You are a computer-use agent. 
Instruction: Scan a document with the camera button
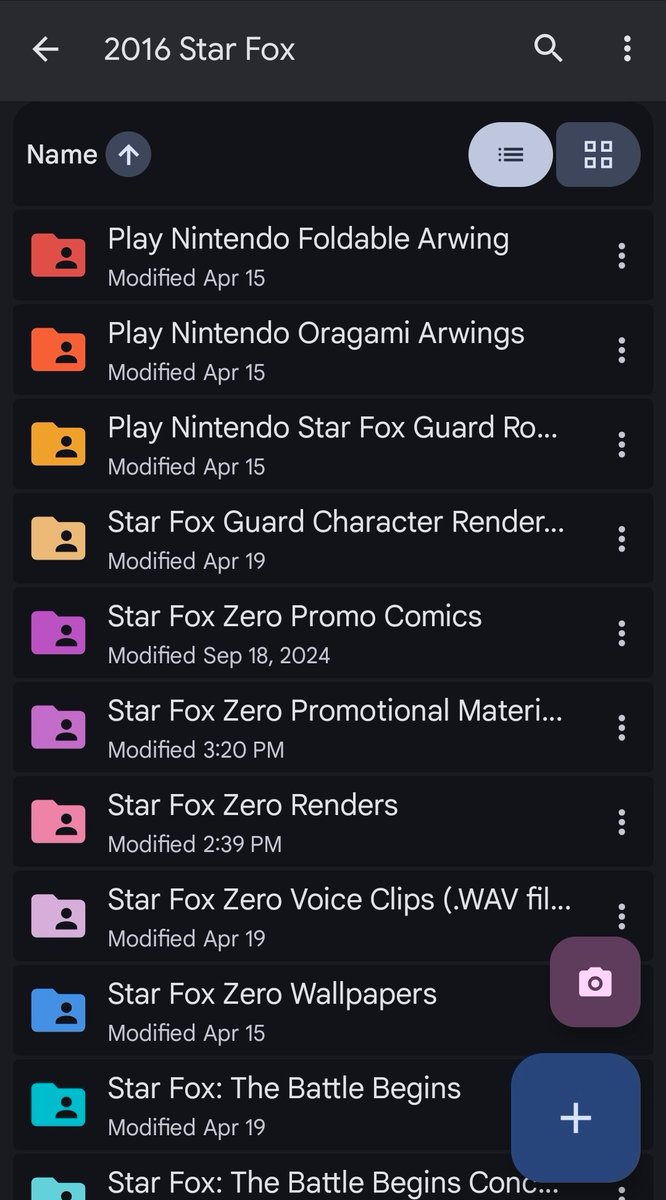[x=595, y=982]
